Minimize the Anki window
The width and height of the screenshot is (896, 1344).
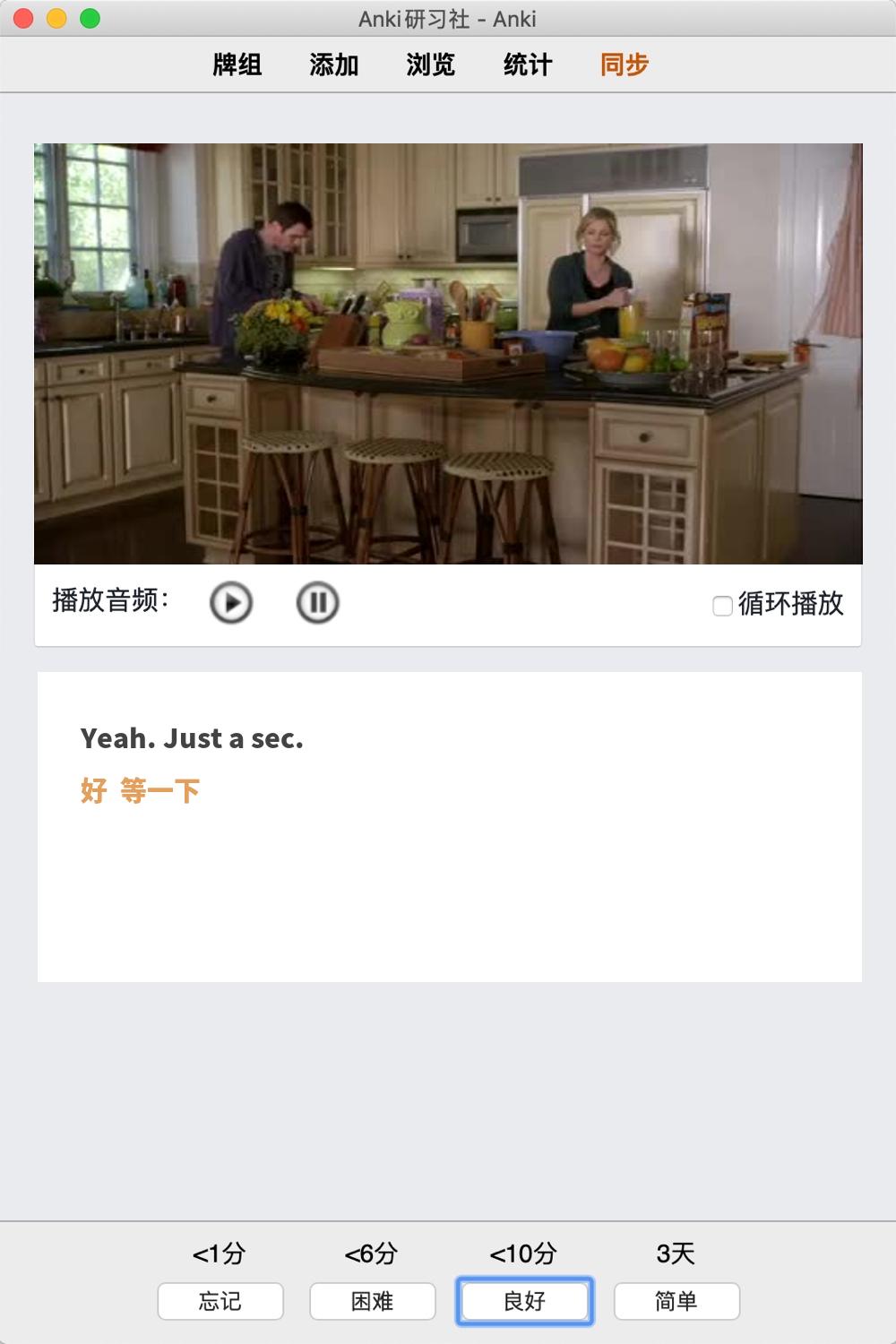56,18
